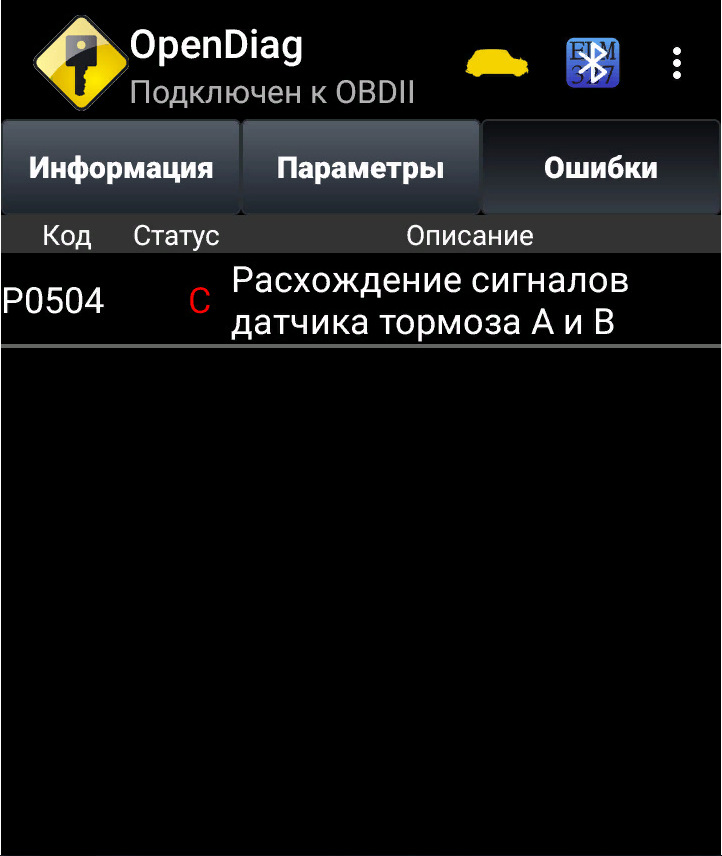Open the three-dot overflow menu
The height and width of the screenshot is (856, 722).
(x=677, y=63)
